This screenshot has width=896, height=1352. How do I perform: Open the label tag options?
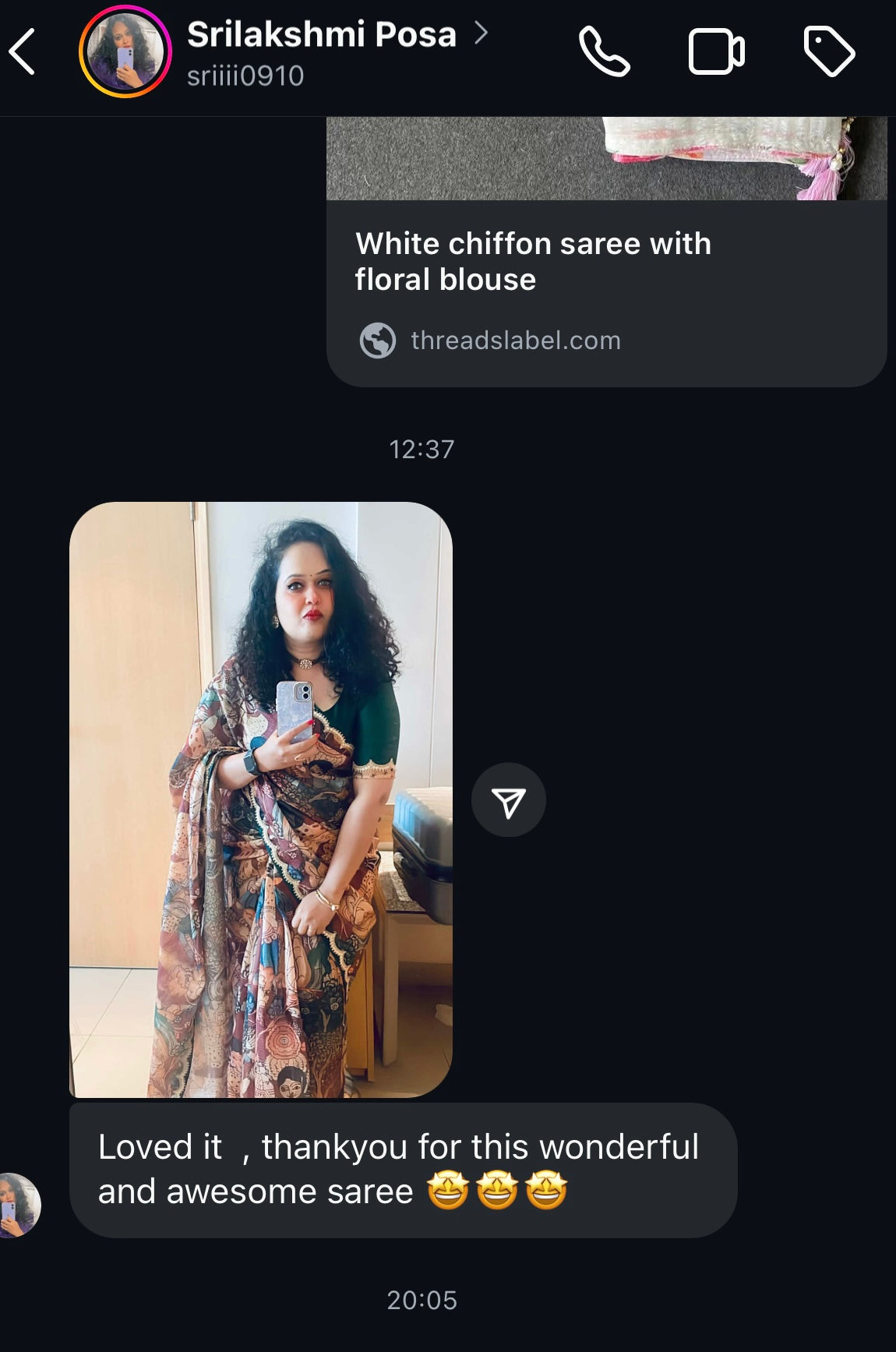[x=829, y=52]
